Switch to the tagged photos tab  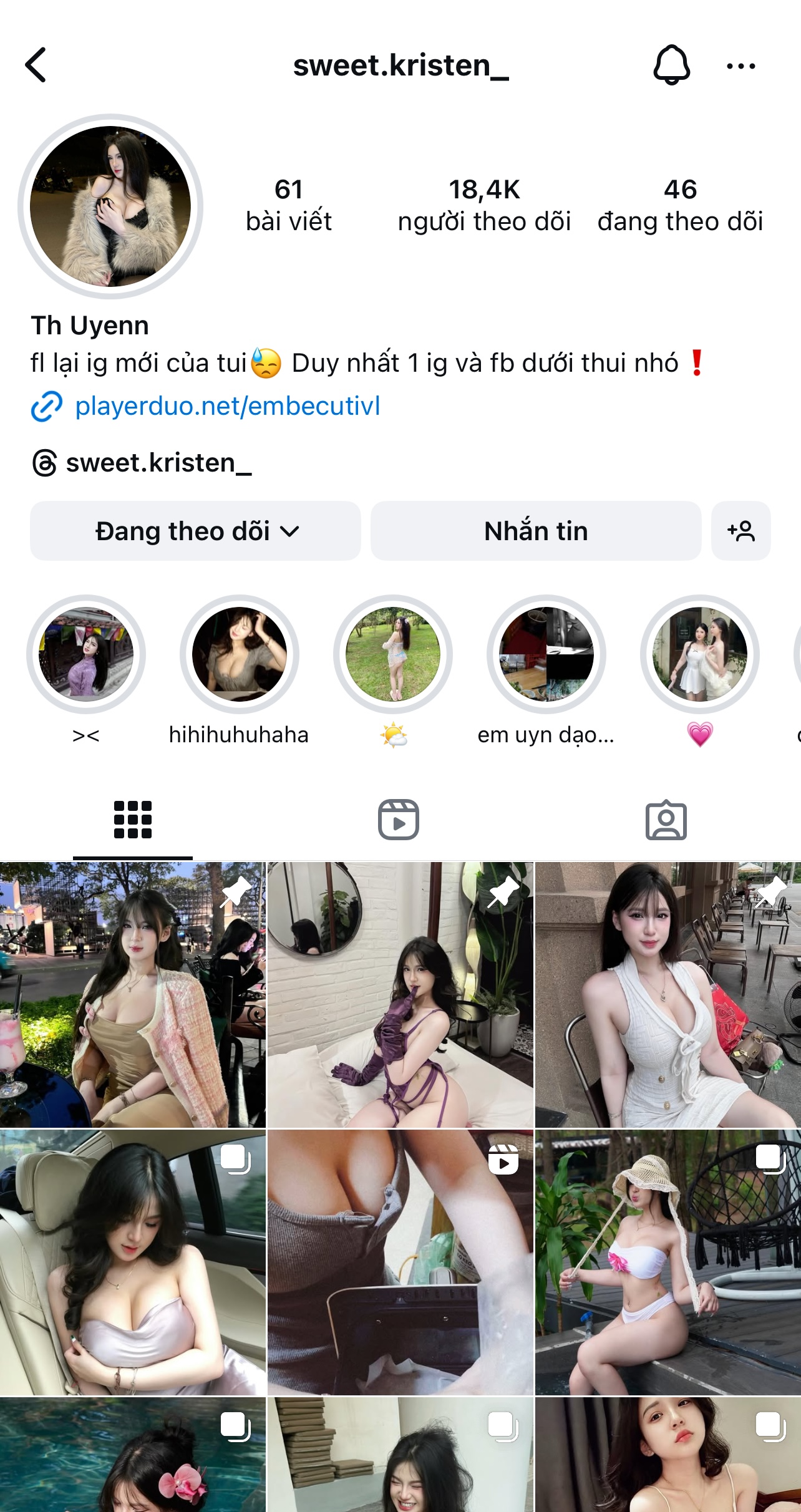pyautogui.click(x=666, y=820)
